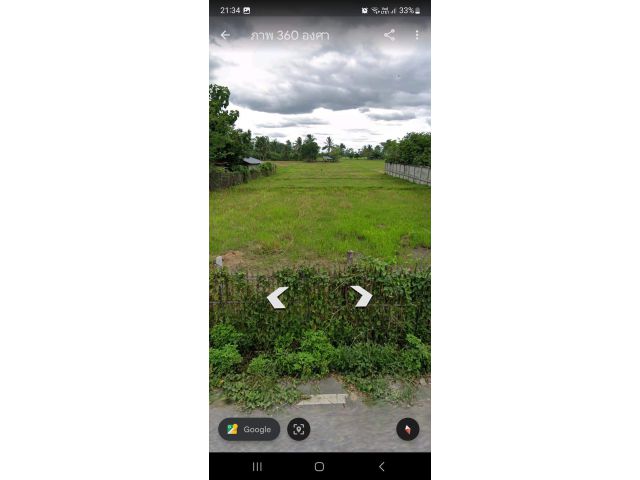Screen dimensions: 640x480
Task: Open the overflow menu
Action: (x=417, y=35)
